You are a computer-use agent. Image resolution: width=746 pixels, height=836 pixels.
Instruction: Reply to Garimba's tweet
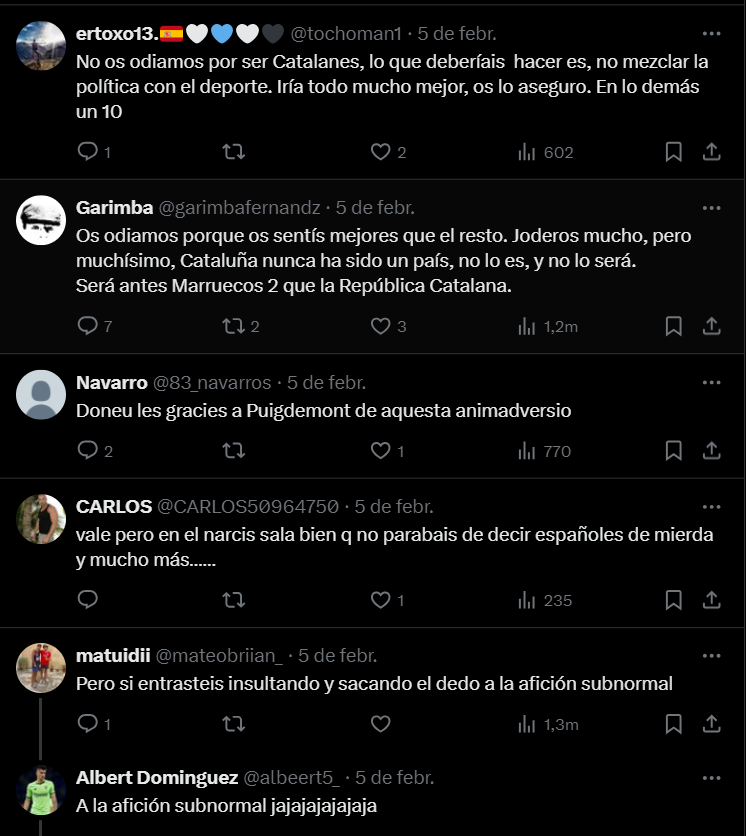[88, 326]
